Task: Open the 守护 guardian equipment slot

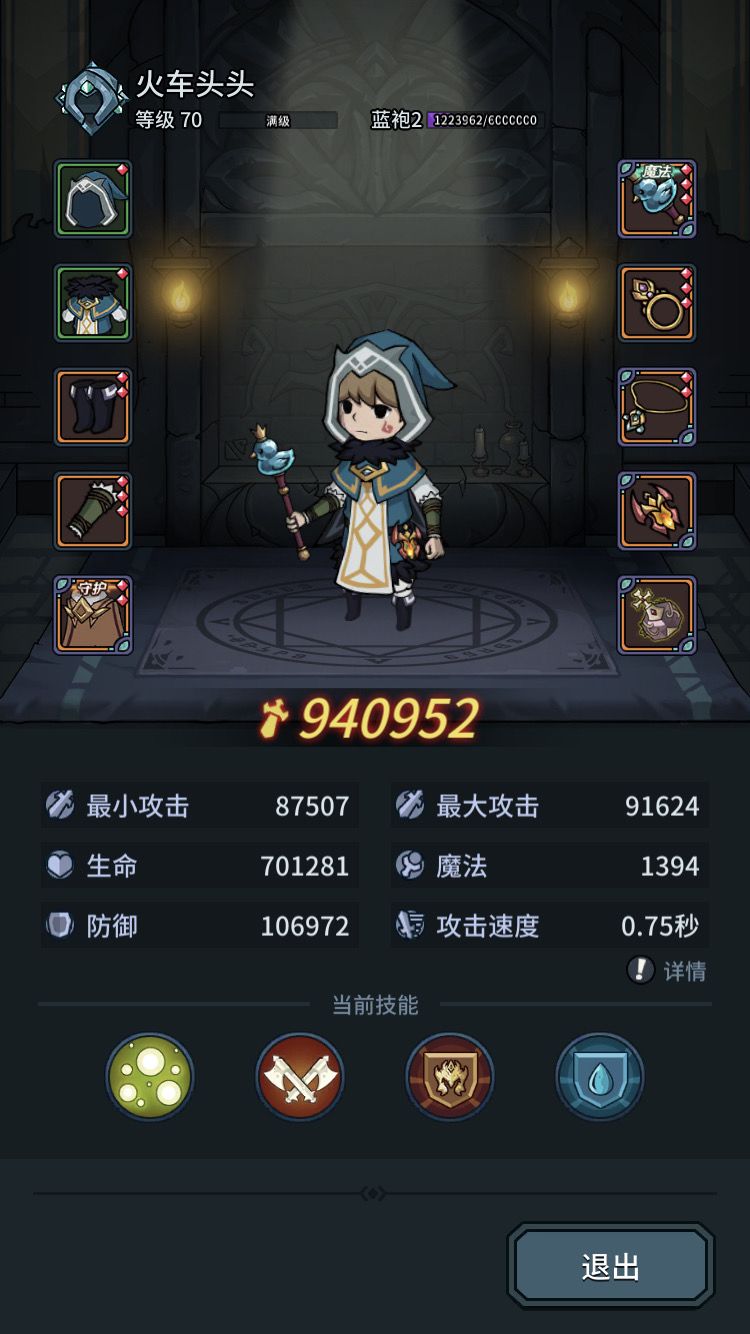Action: tap(93, 615)
